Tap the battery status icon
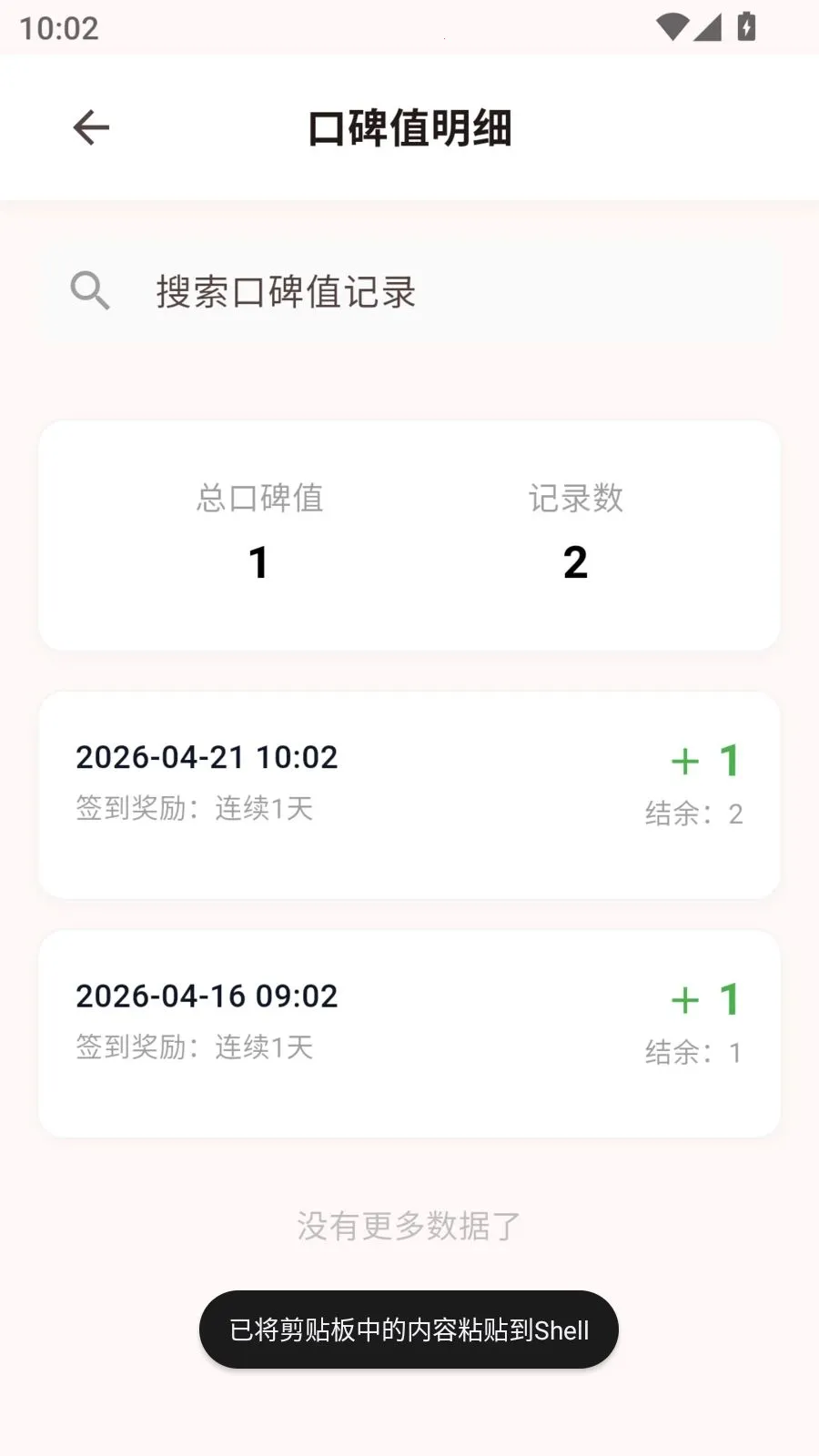Screen dimensions: 819x1456 (746, 26)
